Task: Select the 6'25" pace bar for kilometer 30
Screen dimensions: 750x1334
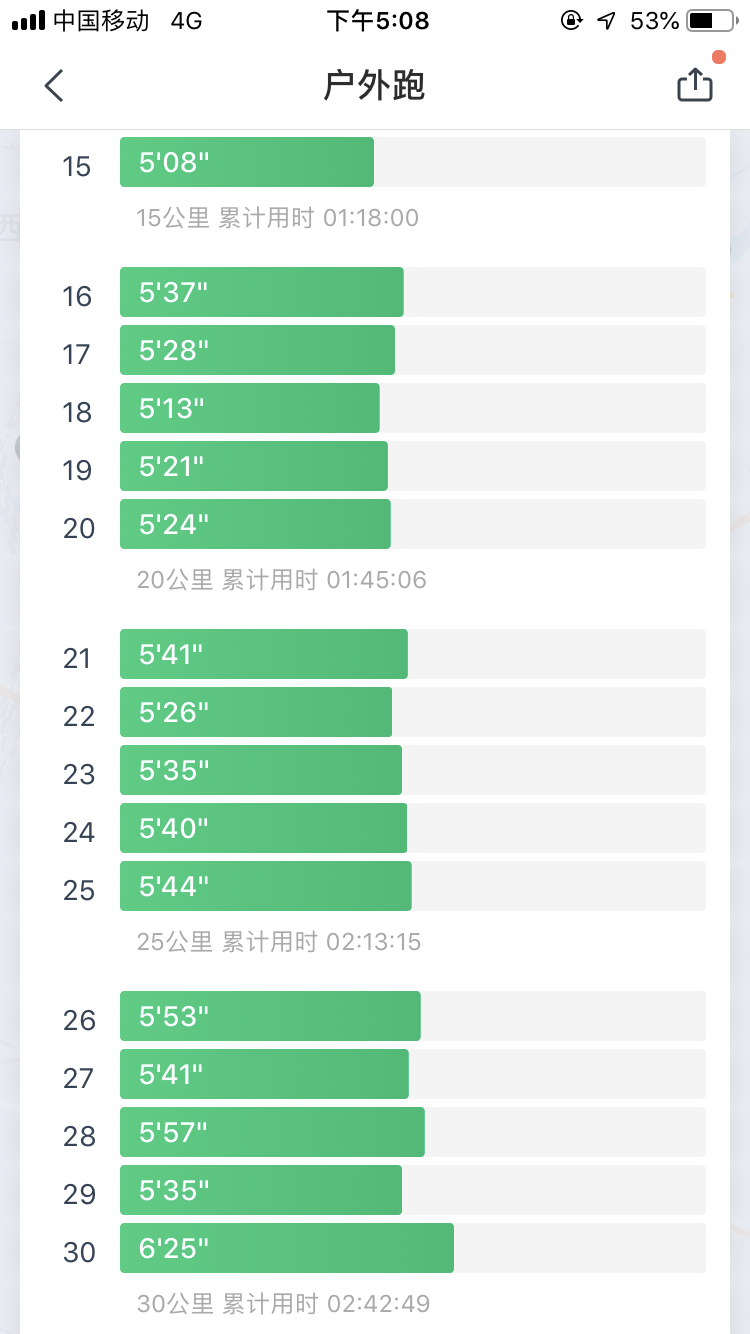Action: 286,1248
